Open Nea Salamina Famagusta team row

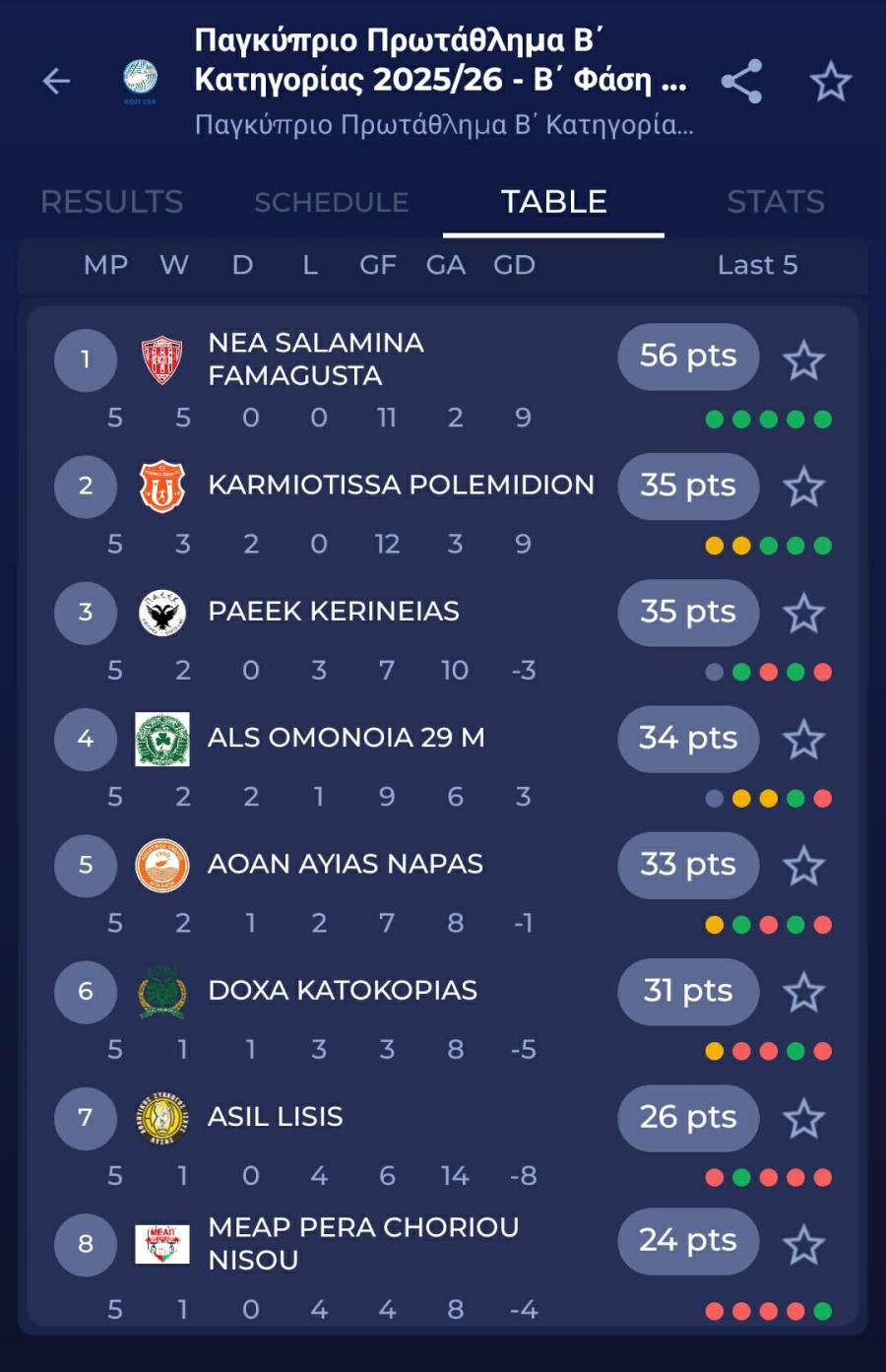(315, 359)
